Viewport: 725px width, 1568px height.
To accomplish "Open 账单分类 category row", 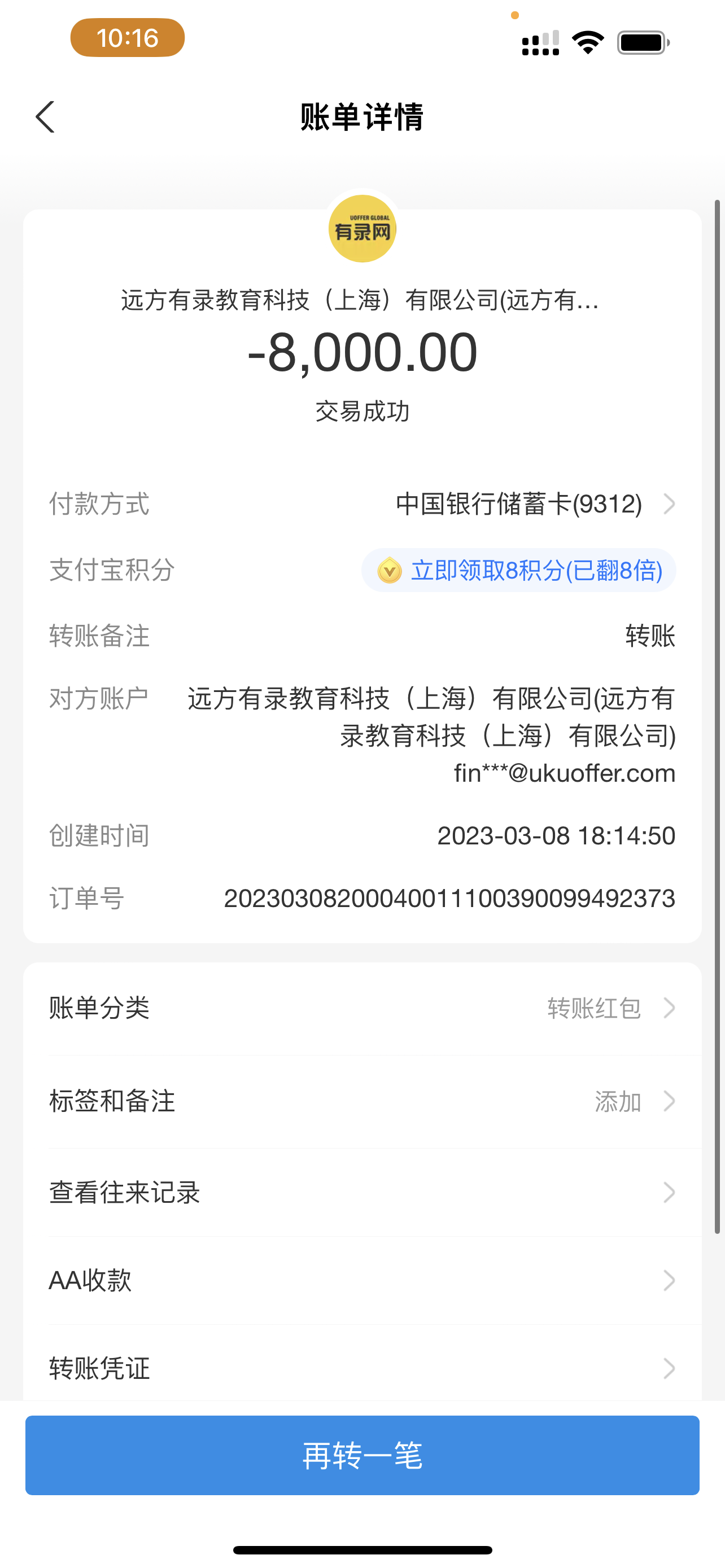I will (362, 1009).
